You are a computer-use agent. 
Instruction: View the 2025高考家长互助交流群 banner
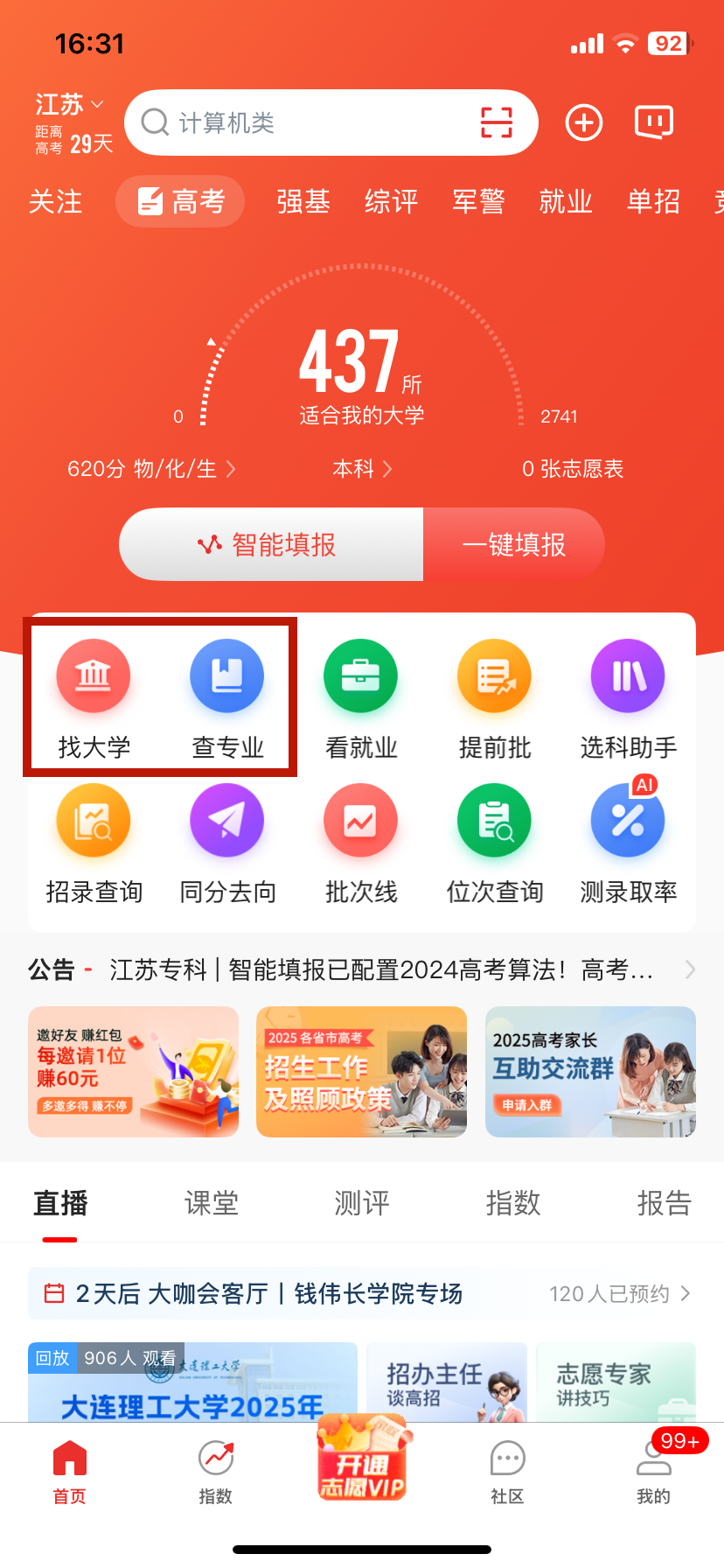click(590, 1072)
